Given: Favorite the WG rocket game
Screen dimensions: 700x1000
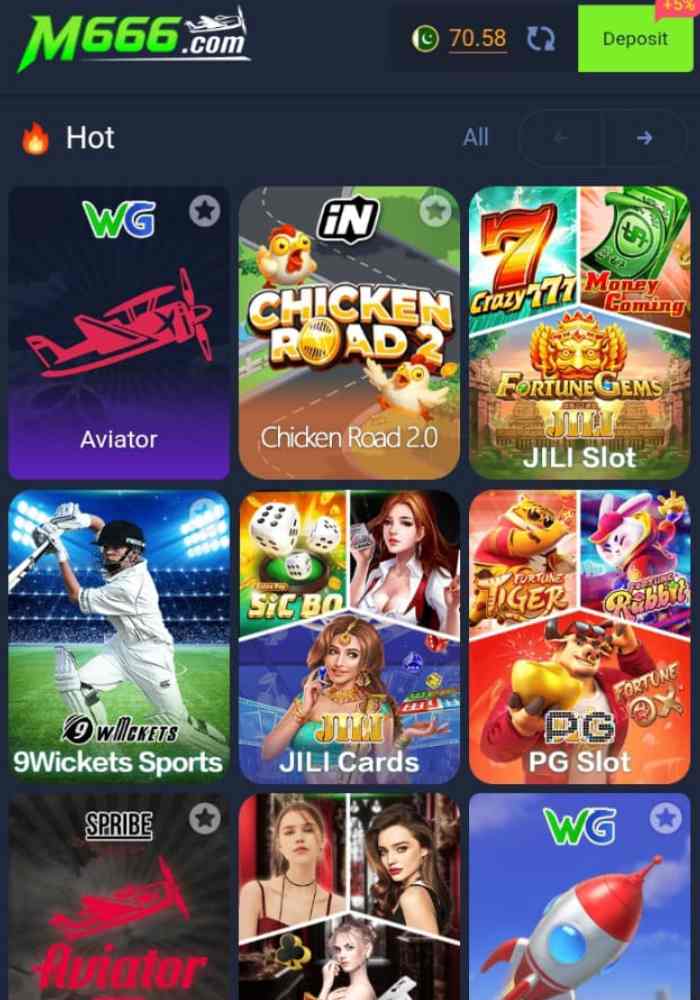Looking at the screenshot, I should (665, 818).
